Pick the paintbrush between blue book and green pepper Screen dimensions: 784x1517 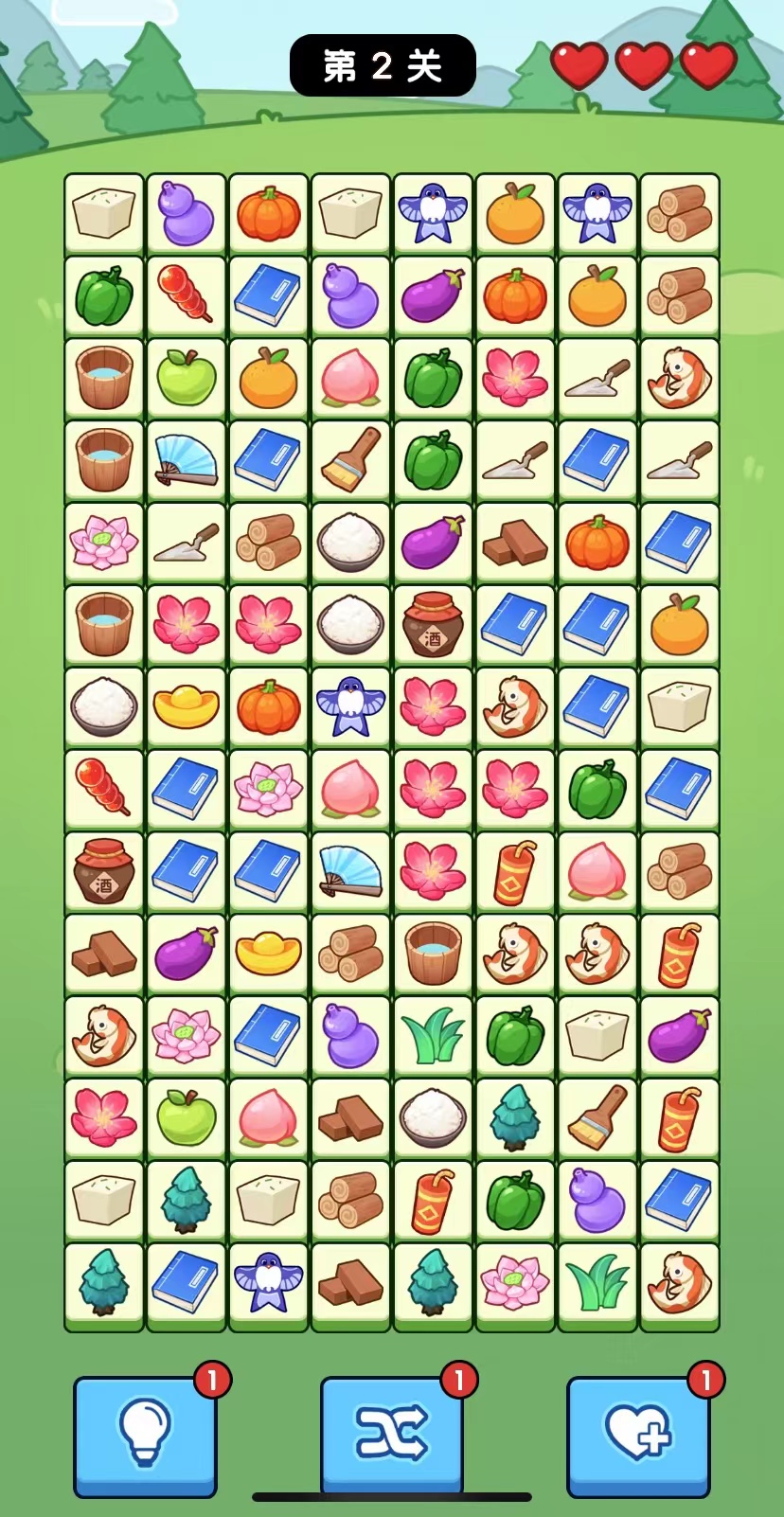click(x=350, y=460)
